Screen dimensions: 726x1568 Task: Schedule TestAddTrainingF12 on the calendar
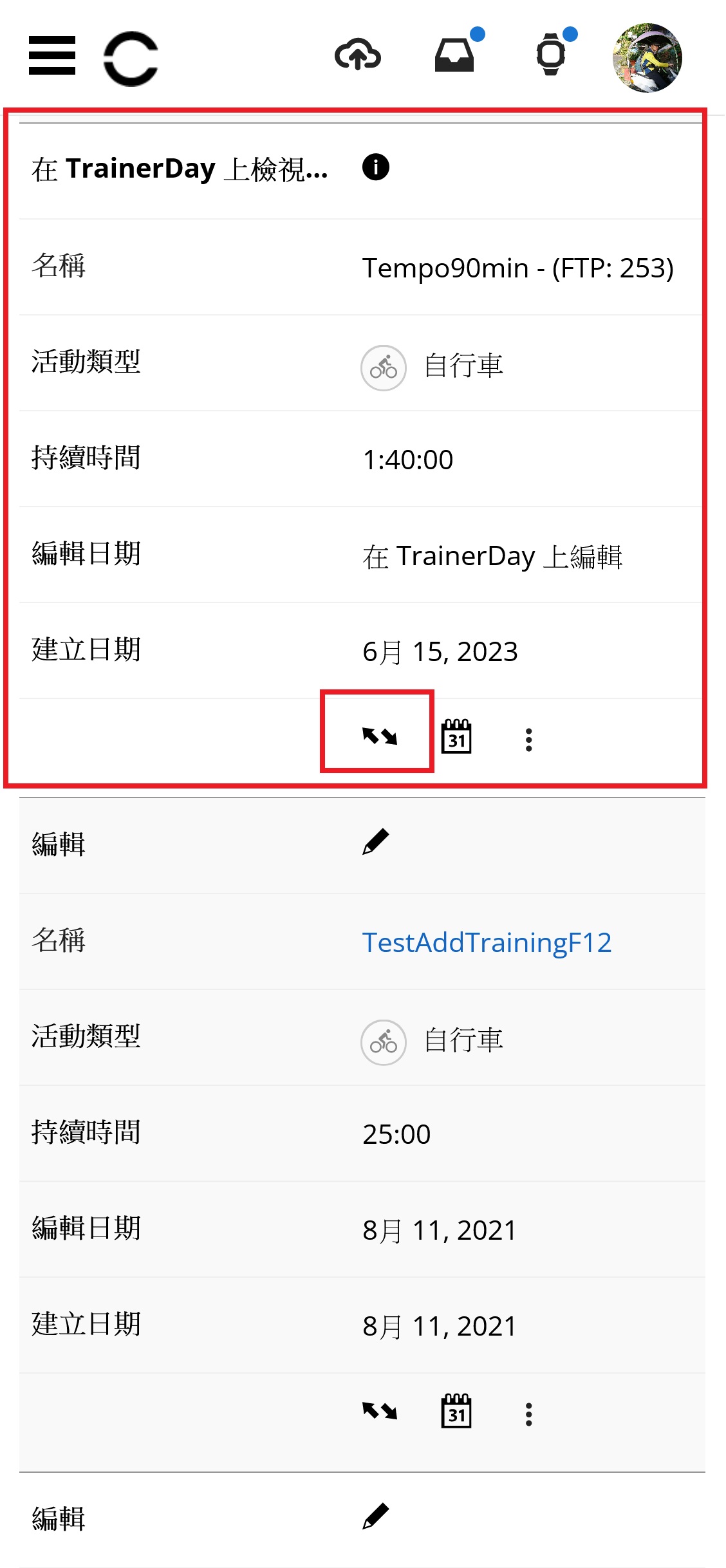(x=456, y=1411)
